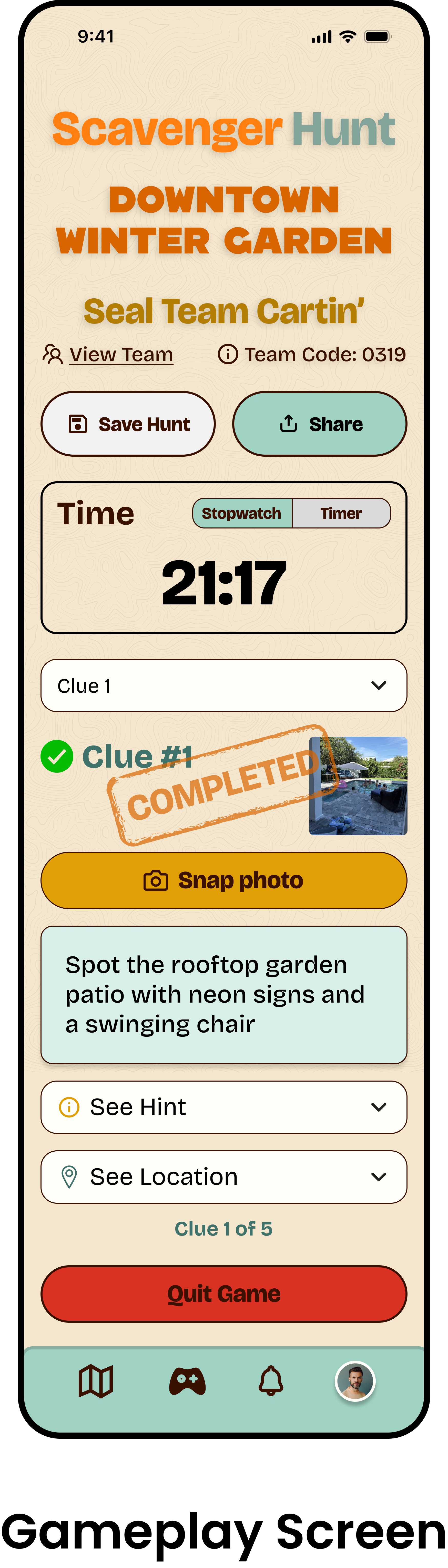Tap Snap photo

[x=224, y=880]
